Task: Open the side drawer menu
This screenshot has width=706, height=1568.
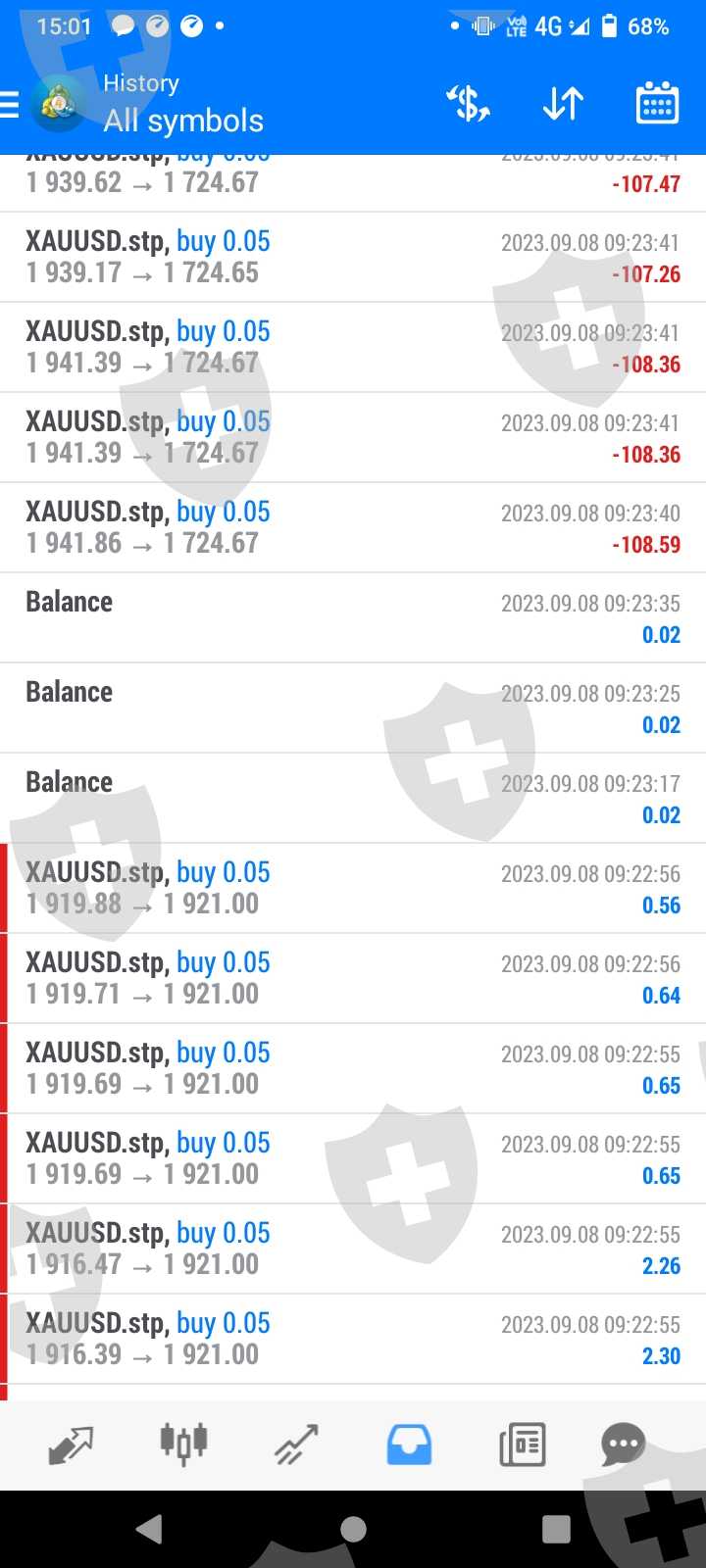Action: click(x=12, y=104)
